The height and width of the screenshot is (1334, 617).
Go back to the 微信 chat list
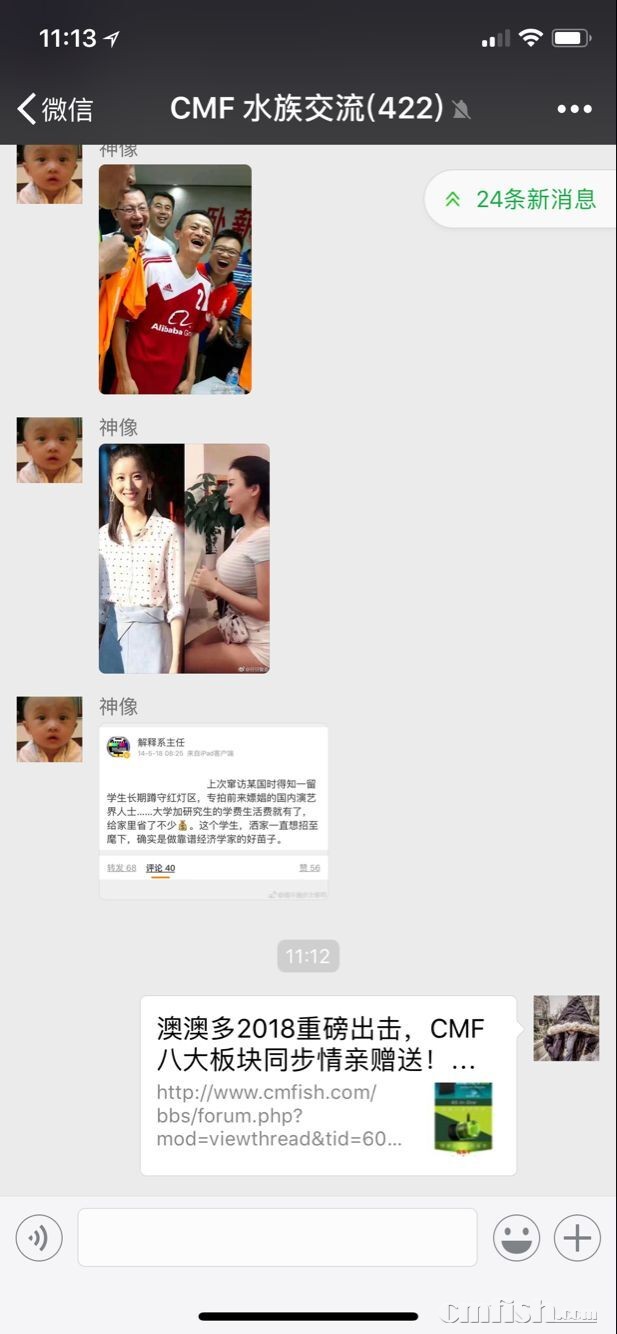click(x=55, y=109)
